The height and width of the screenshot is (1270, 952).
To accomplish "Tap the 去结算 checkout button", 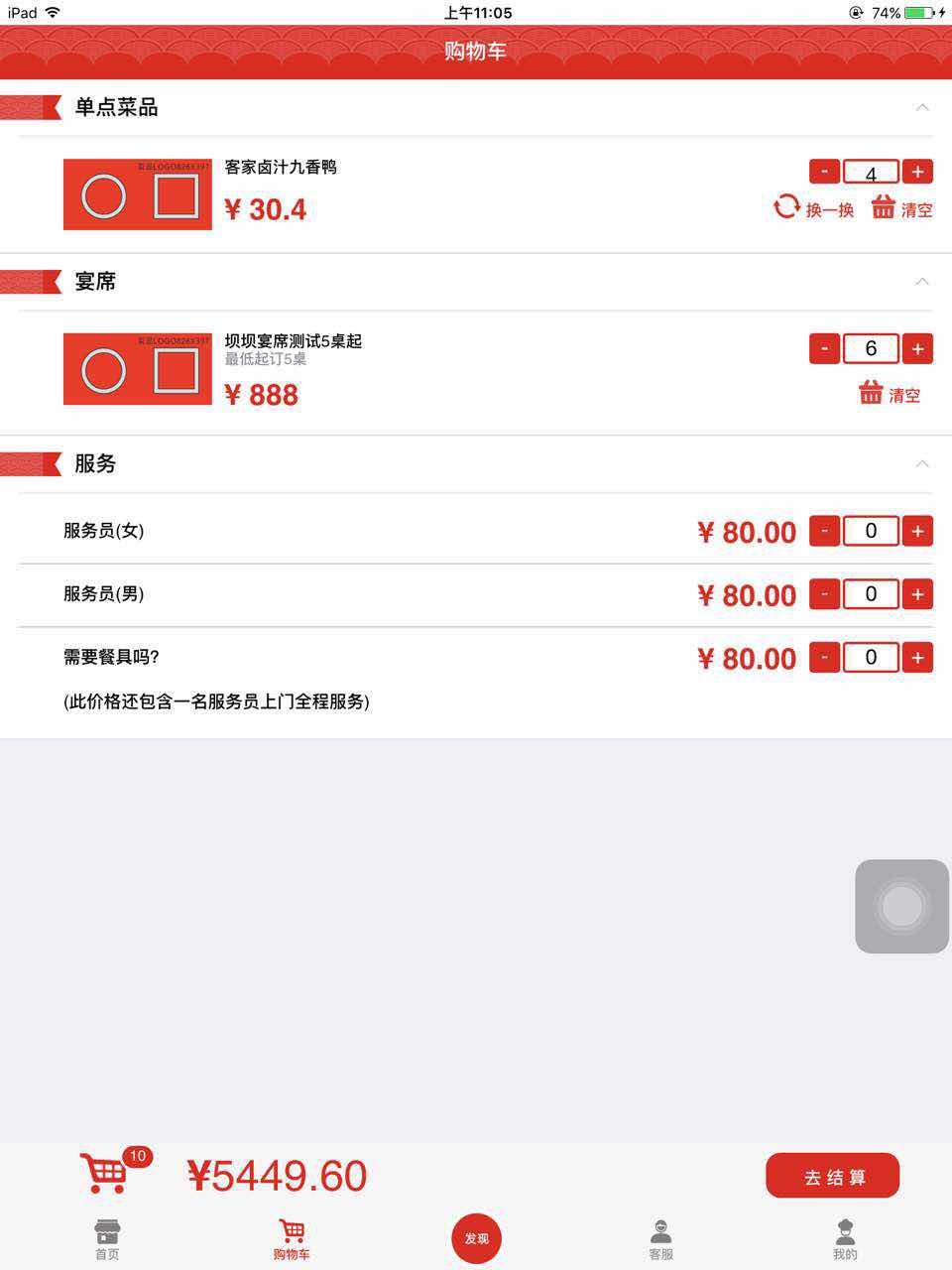I will click(833, 1175).
